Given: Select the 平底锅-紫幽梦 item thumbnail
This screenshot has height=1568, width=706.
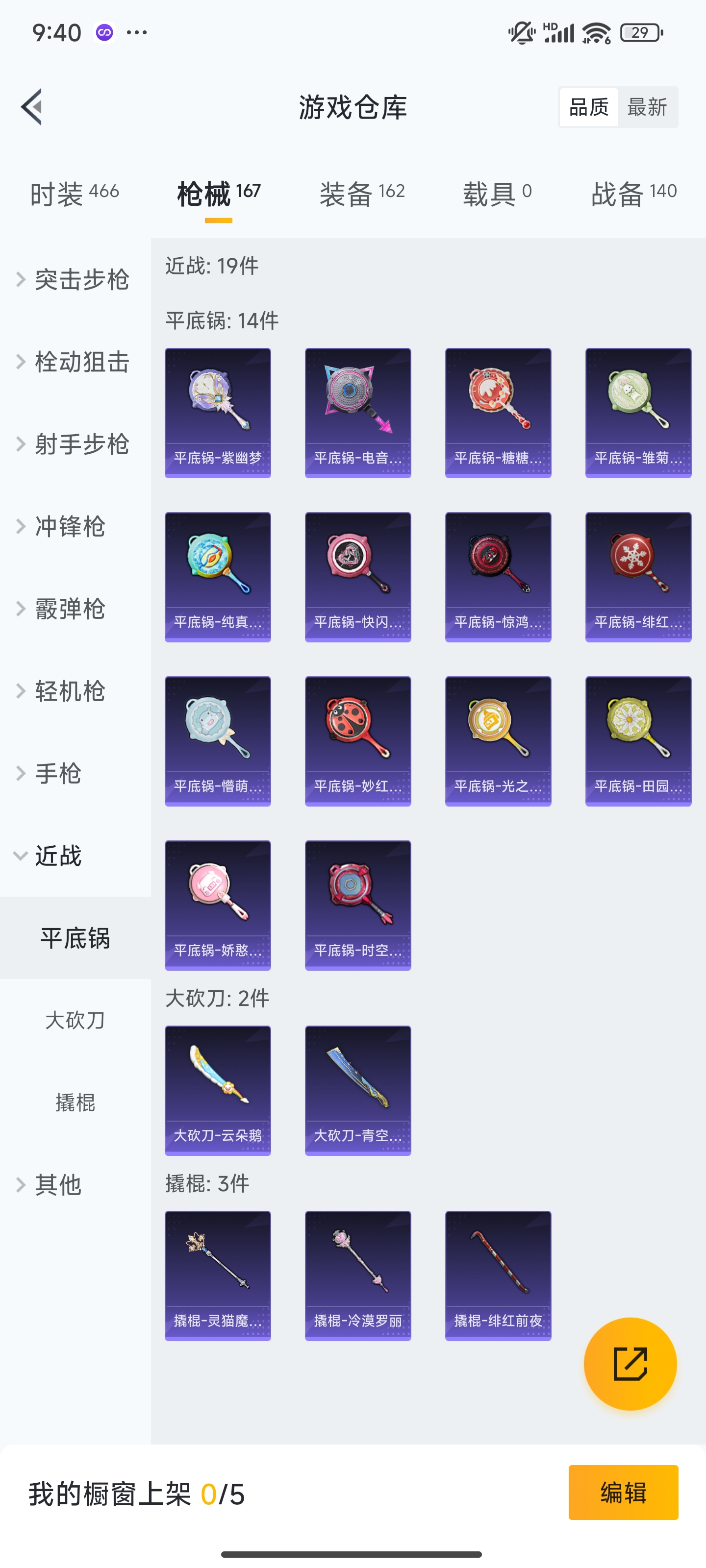Looking at the screenshot, I should (x=218, y=411).
